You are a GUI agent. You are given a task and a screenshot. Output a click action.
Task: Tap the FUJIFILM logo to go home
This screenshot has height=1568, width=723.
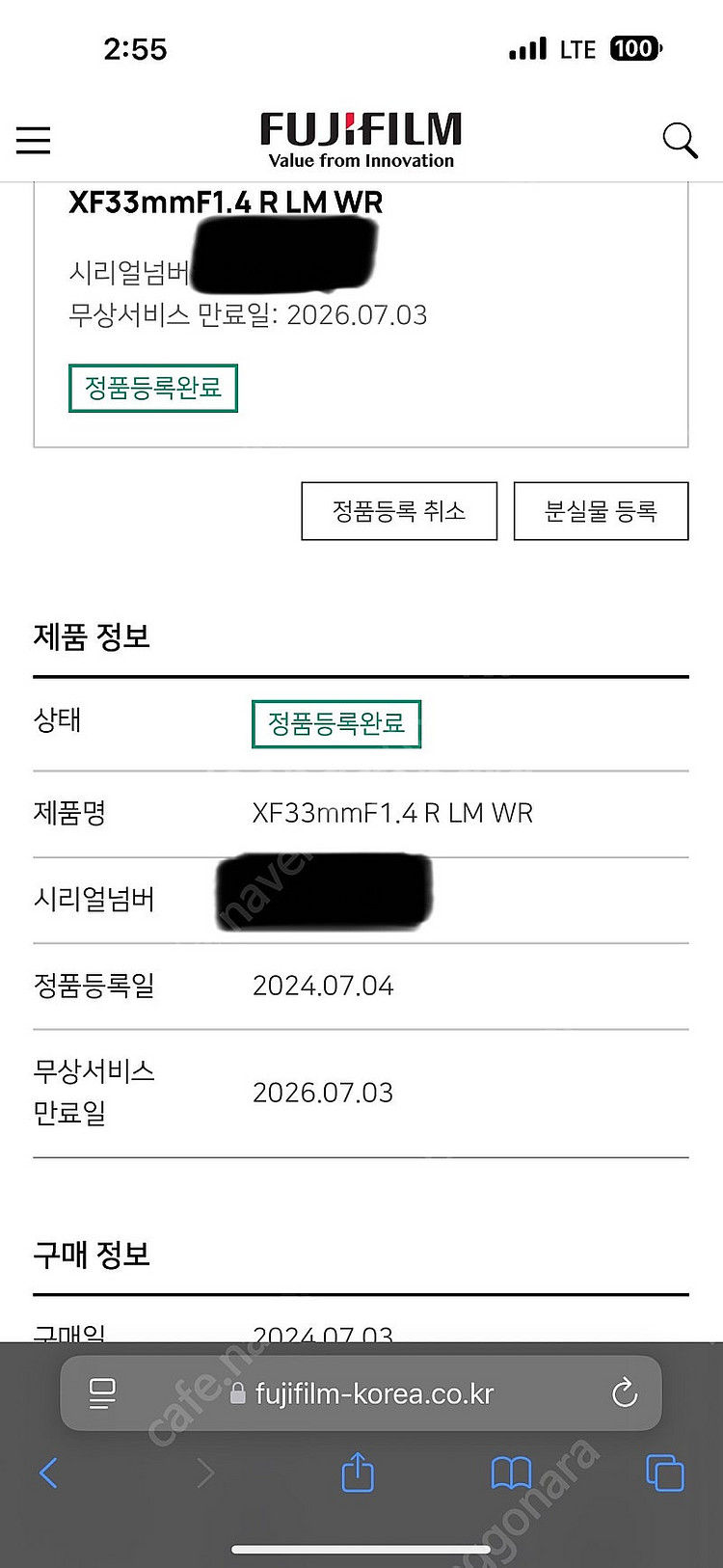[361, 140]
